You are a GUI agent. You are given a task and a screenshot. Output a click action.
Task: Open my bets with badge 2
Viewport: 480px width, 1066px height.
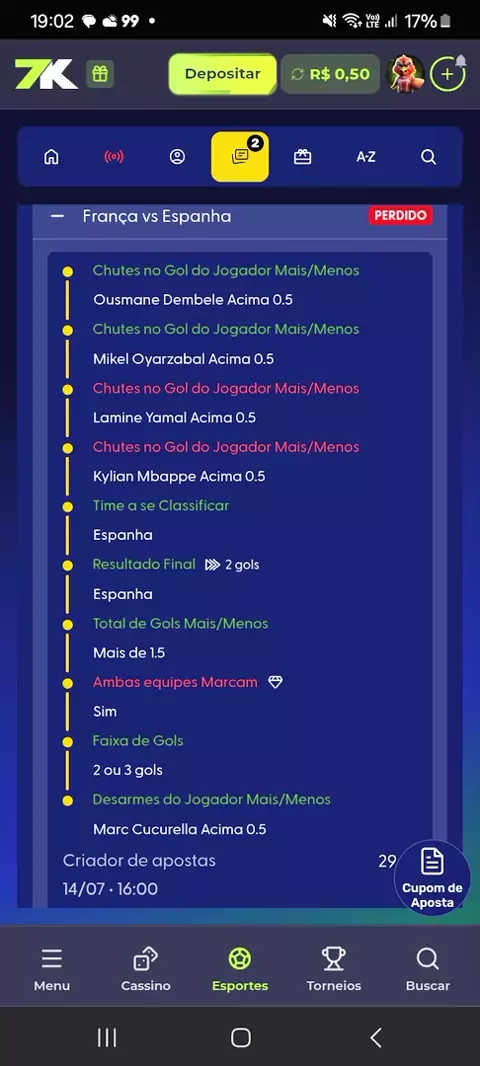click(240, 157)
